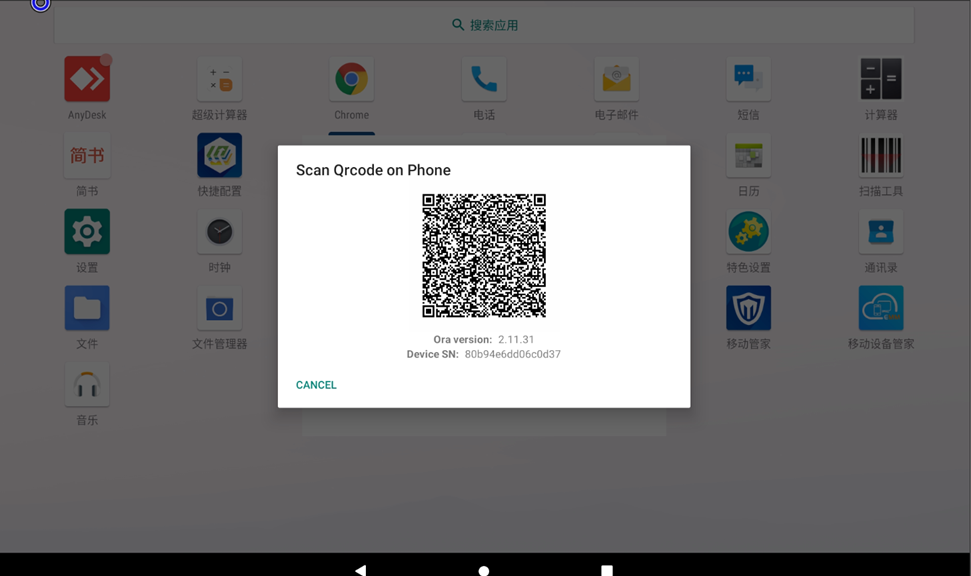The image size is (971, 576).
Task: Open the 电子邮件 email app
Action: coord(616,80)
